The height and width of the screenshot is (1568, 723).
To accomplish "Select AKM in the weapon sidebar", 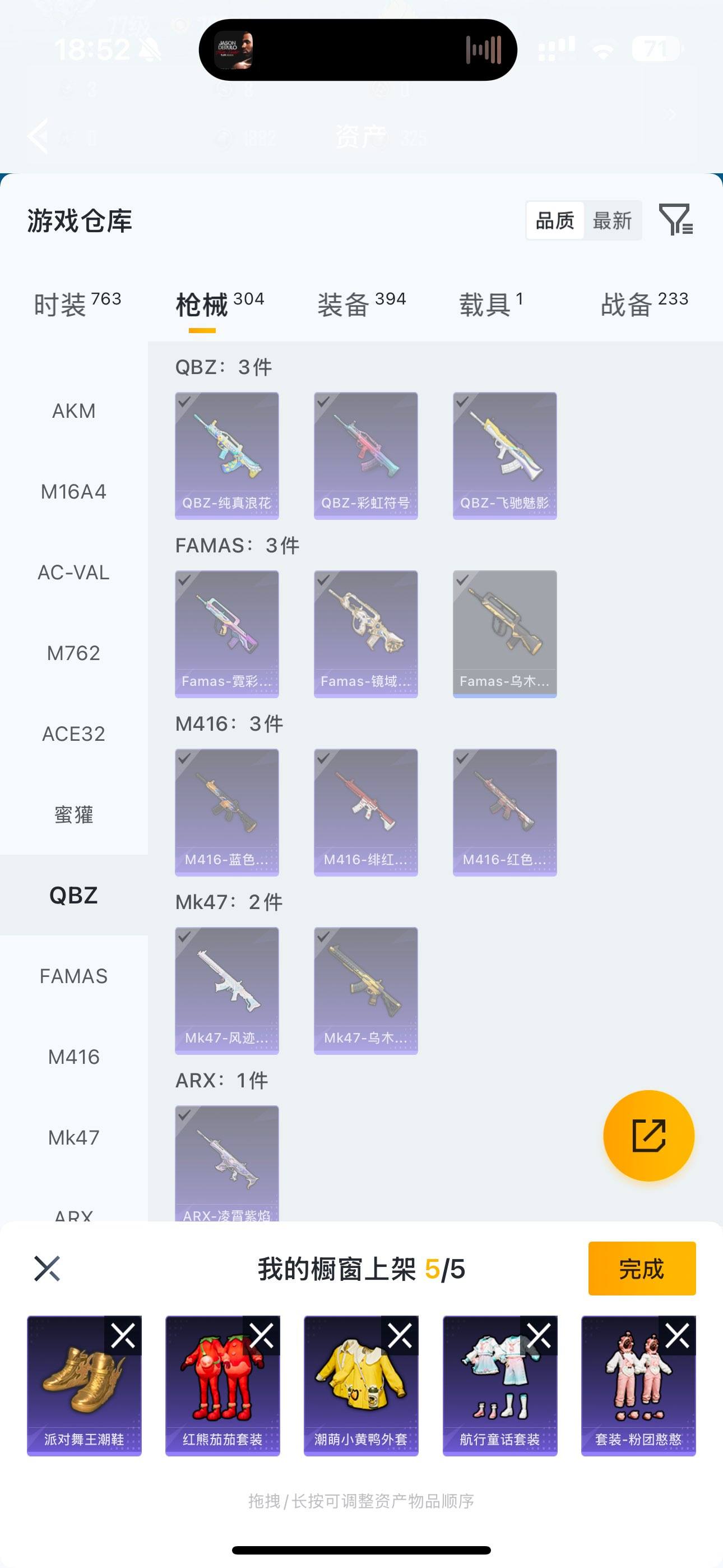I will pos(73,411).
